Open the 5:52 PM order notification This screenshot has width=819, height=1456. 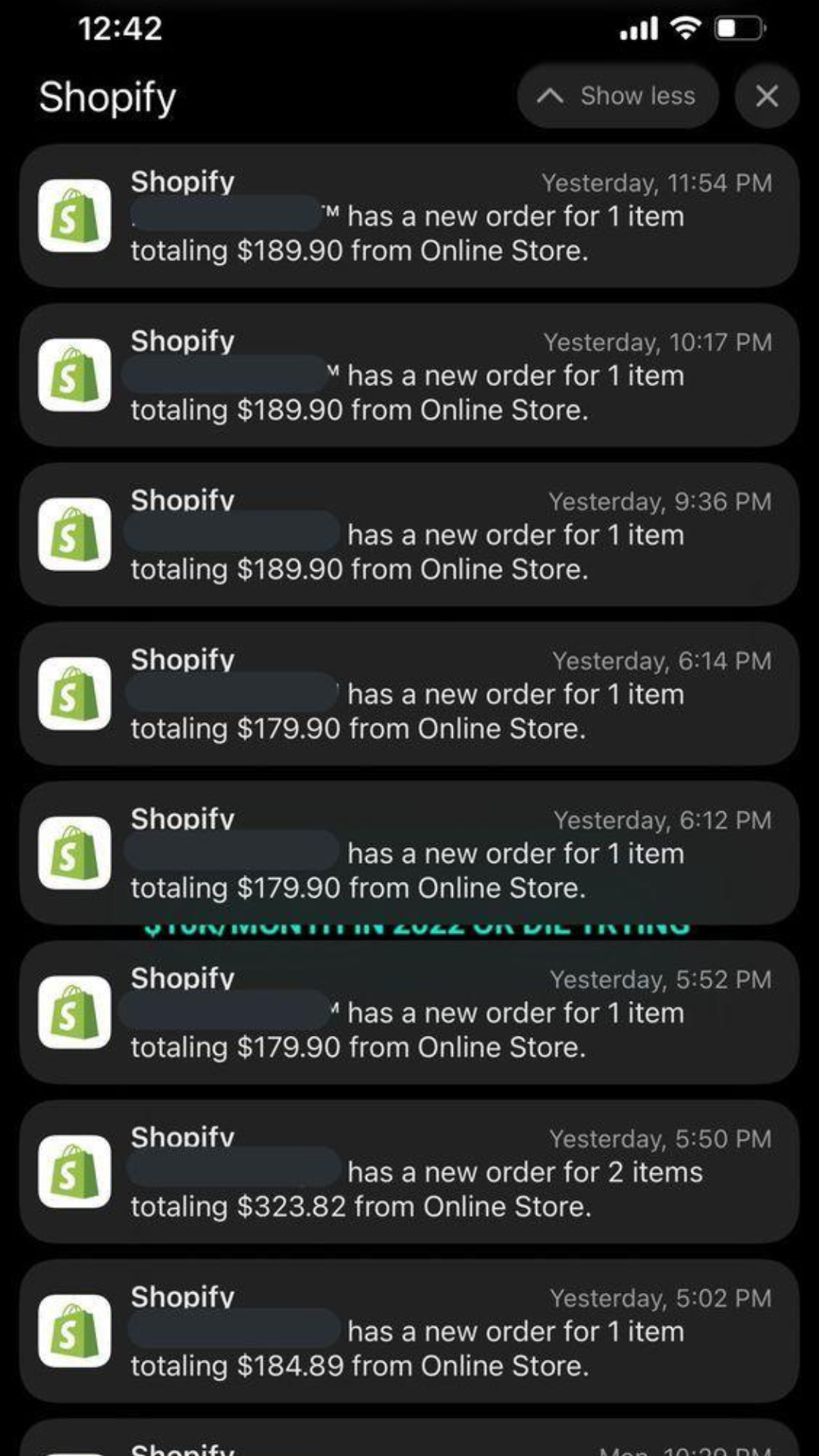pyautogui.click(x=409, y=1012)
